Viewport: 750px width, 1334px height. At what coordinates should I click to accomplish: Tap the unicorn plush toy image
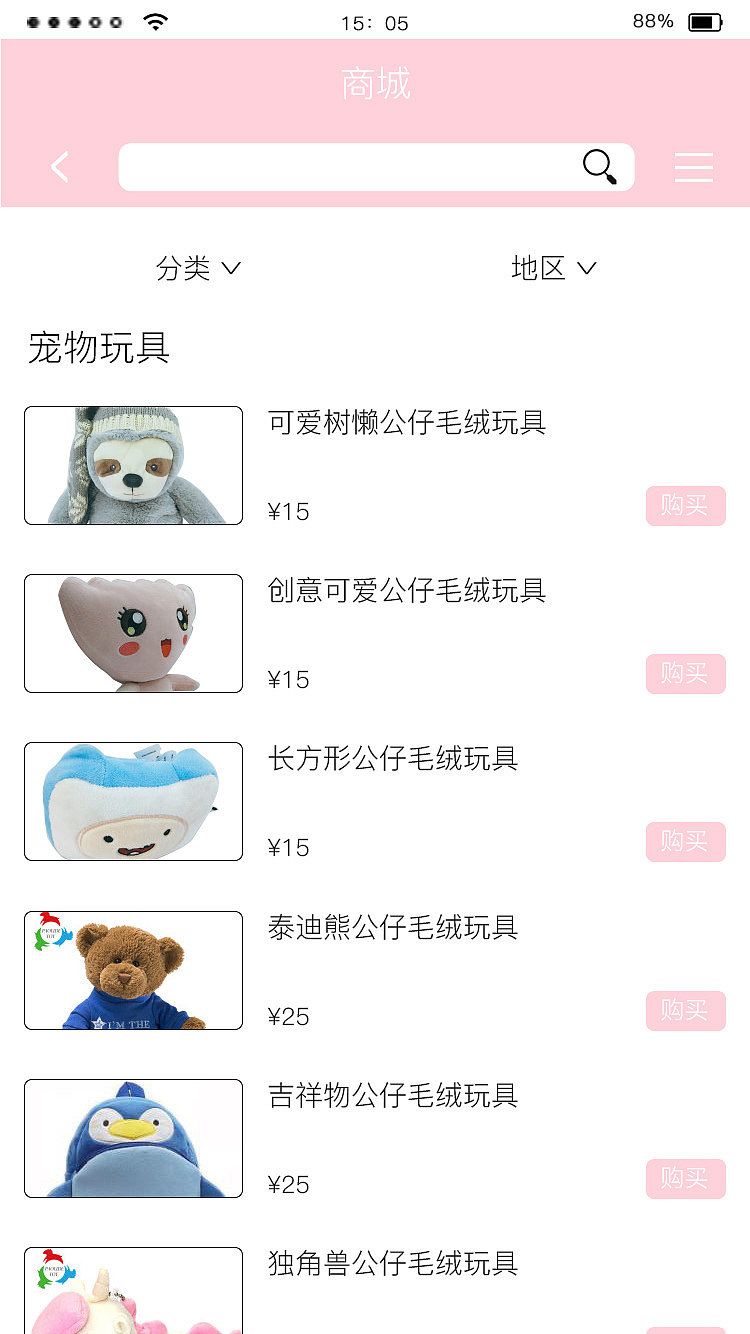pyautogui.click(x=133, y=1295)
